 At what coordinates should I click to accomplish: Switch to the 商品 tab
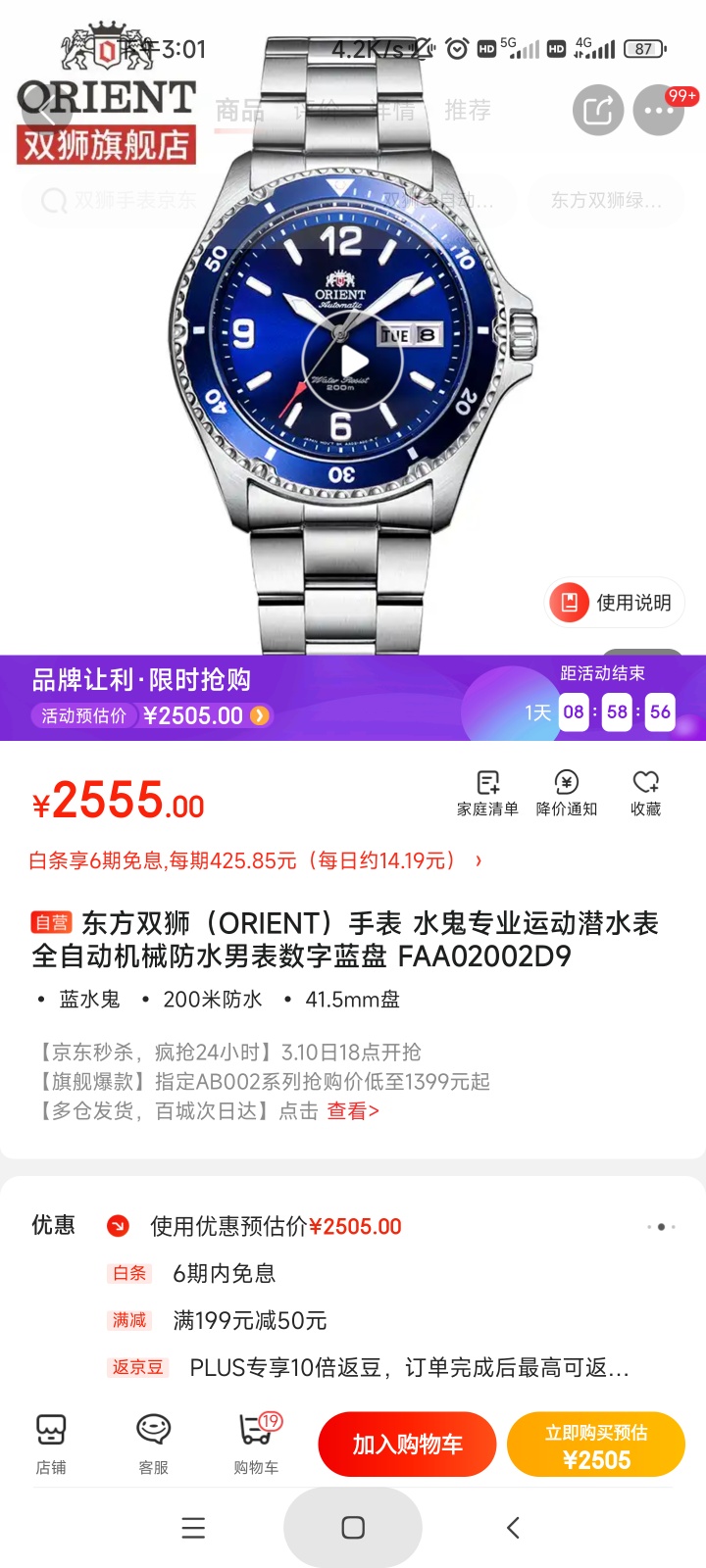240,110
